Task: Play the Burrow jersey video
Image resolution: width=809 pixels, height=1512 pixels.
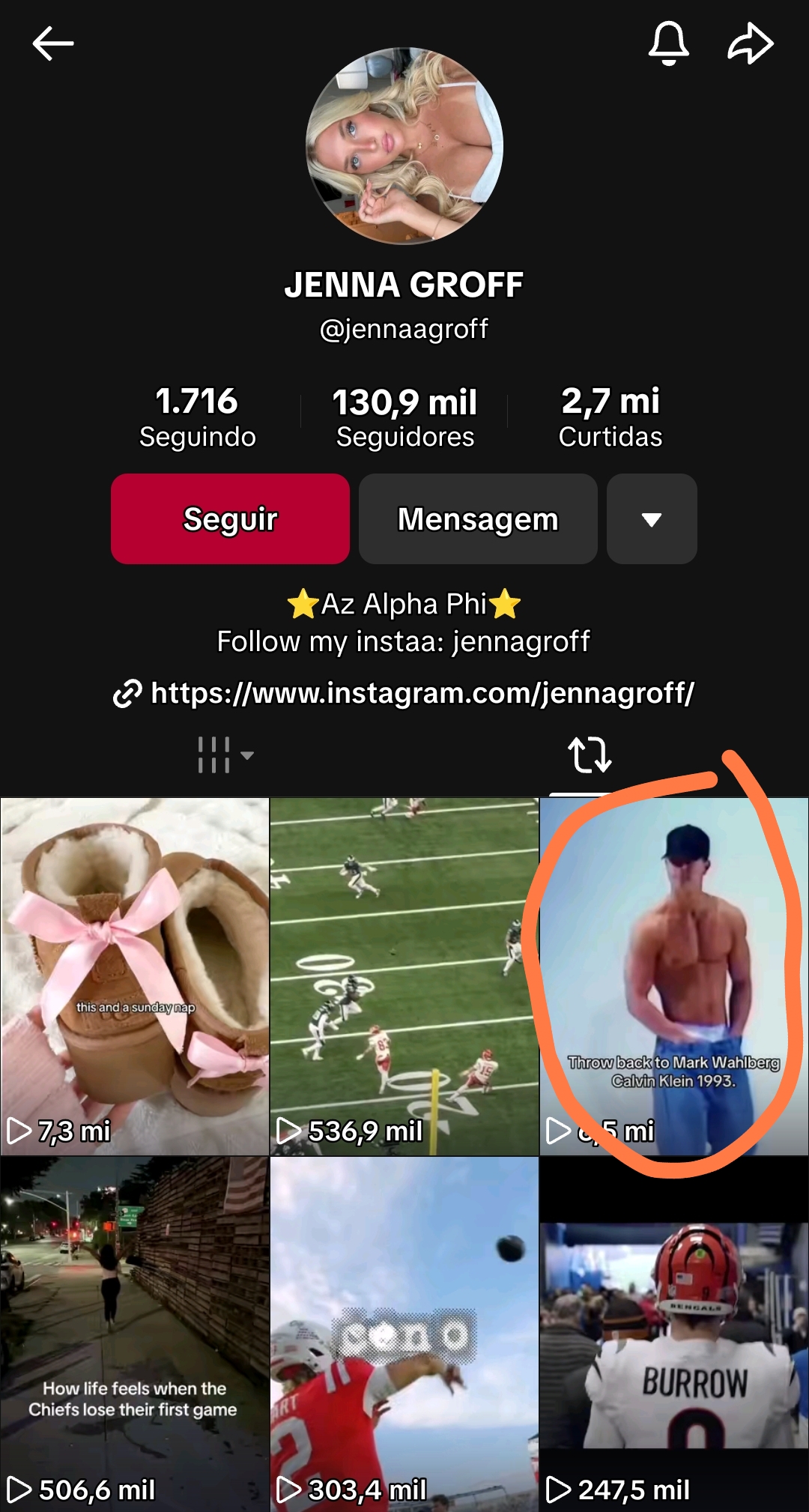Action: (x=674, y=1334)
